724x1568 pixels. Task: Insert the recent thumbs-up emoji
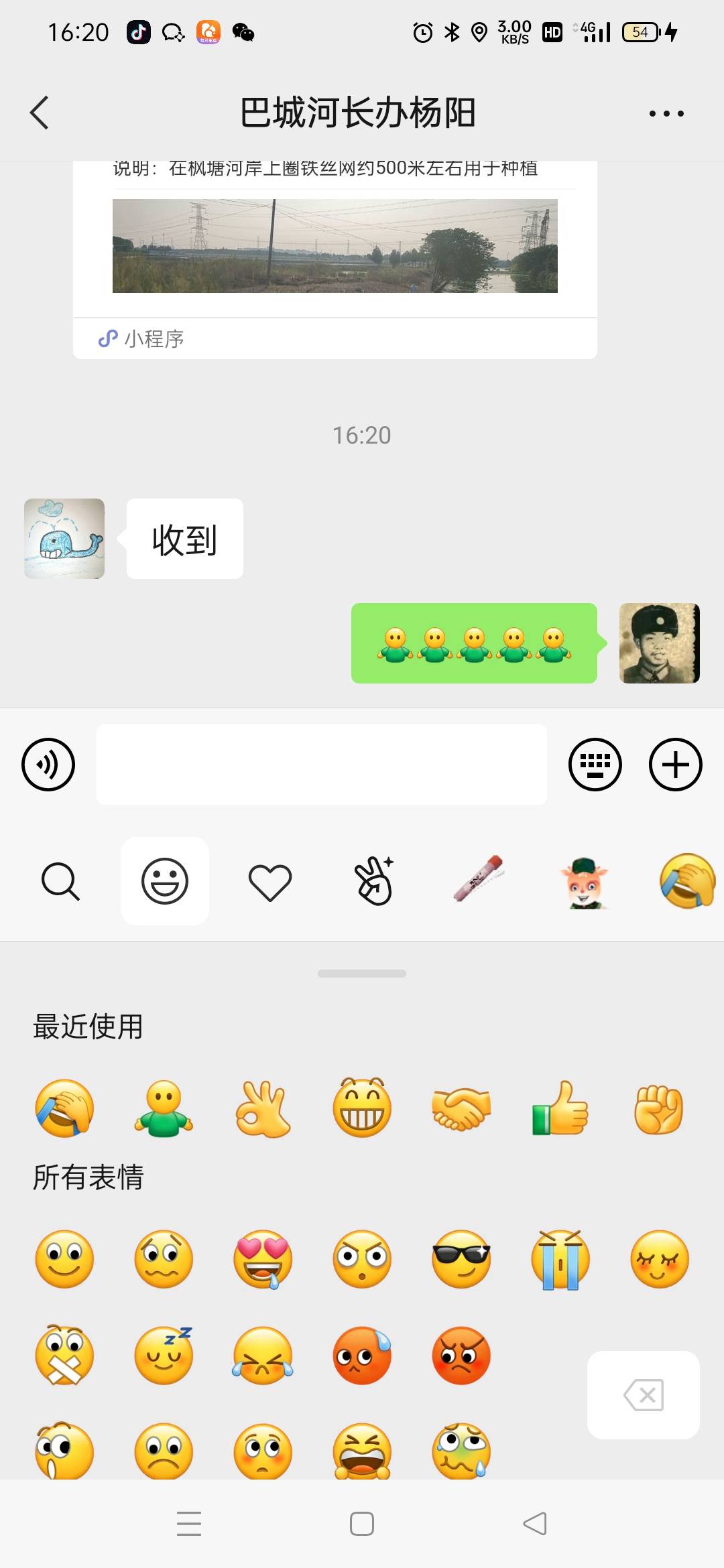click(x=560, y=1109)
